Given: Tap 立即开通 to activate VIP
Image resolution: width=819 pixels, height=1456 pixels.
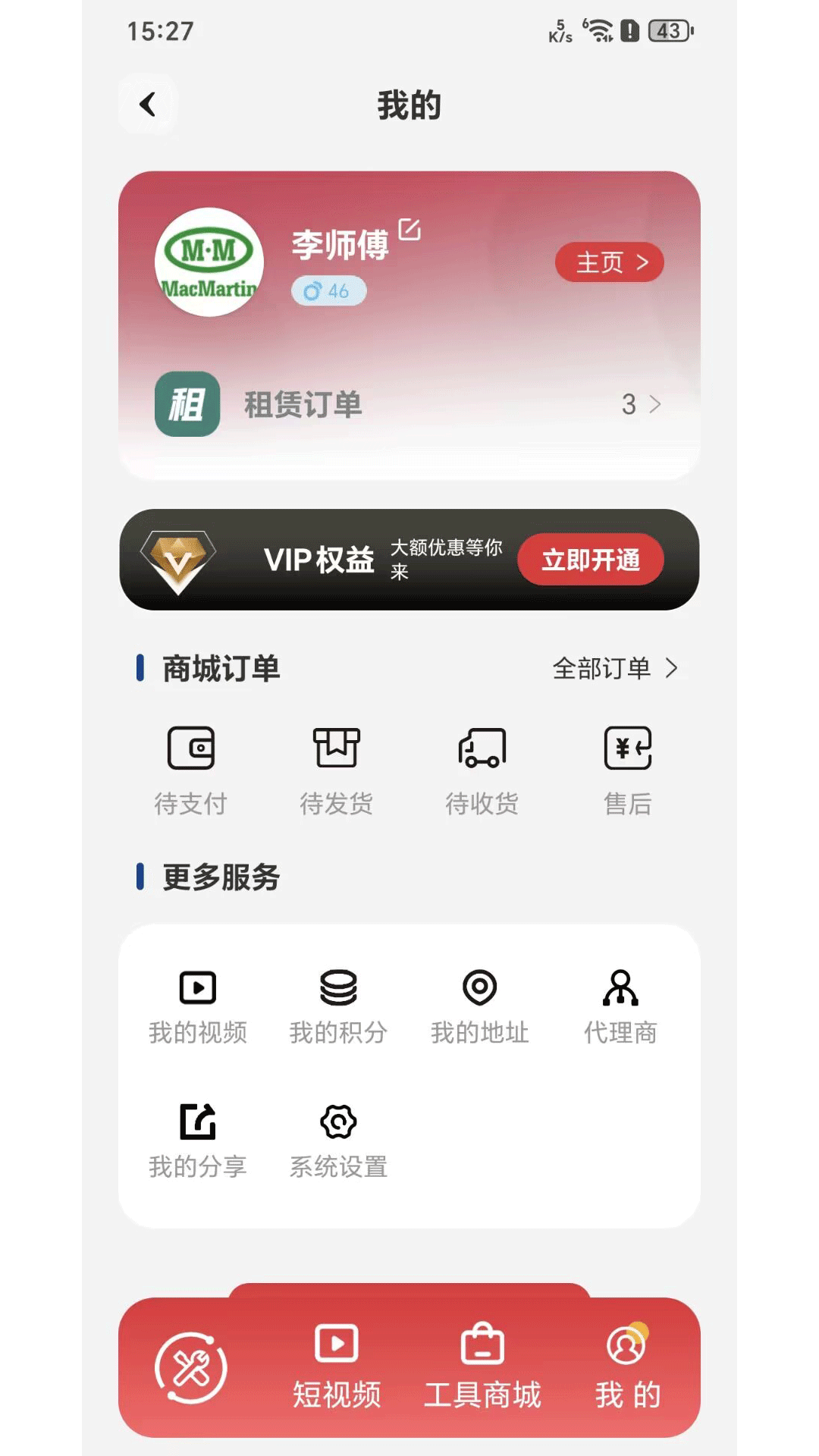Looking at the screenshot, I should pyautogui.click(x=591, y=560).
